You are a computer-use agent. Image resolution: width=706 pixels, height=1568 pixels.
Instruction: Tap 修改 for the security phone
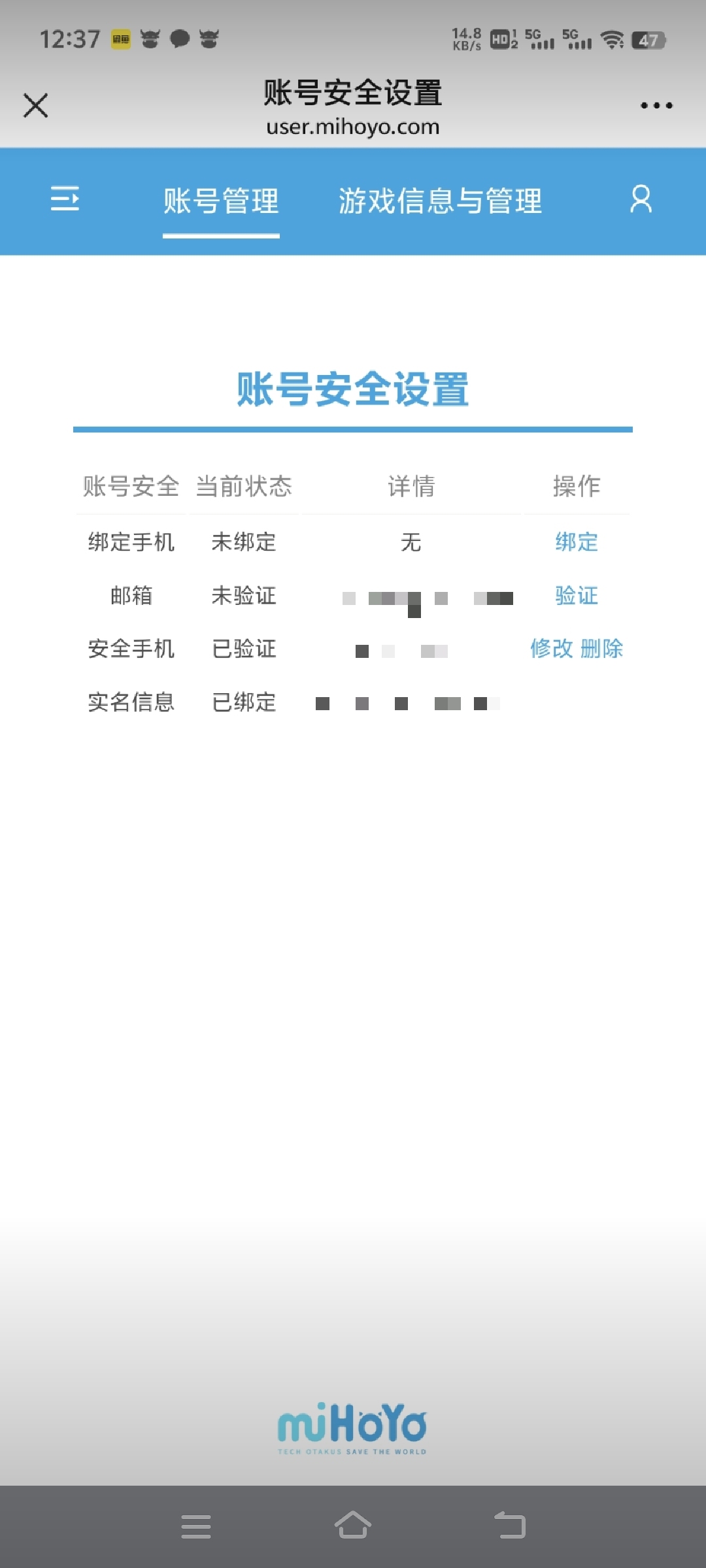pyautogui.click(x=551, y=648)
